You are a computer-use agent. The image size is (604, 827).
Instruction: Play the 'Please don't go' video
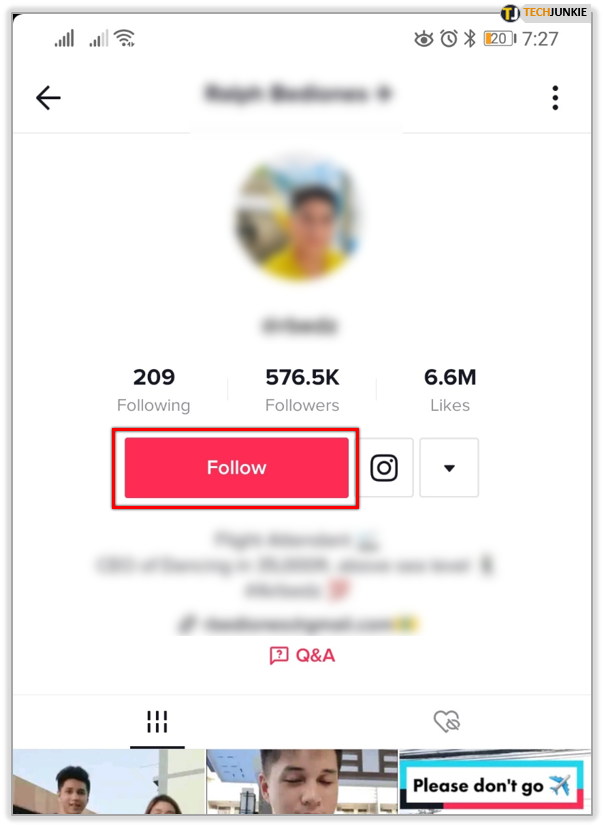(x=494, y=785)
